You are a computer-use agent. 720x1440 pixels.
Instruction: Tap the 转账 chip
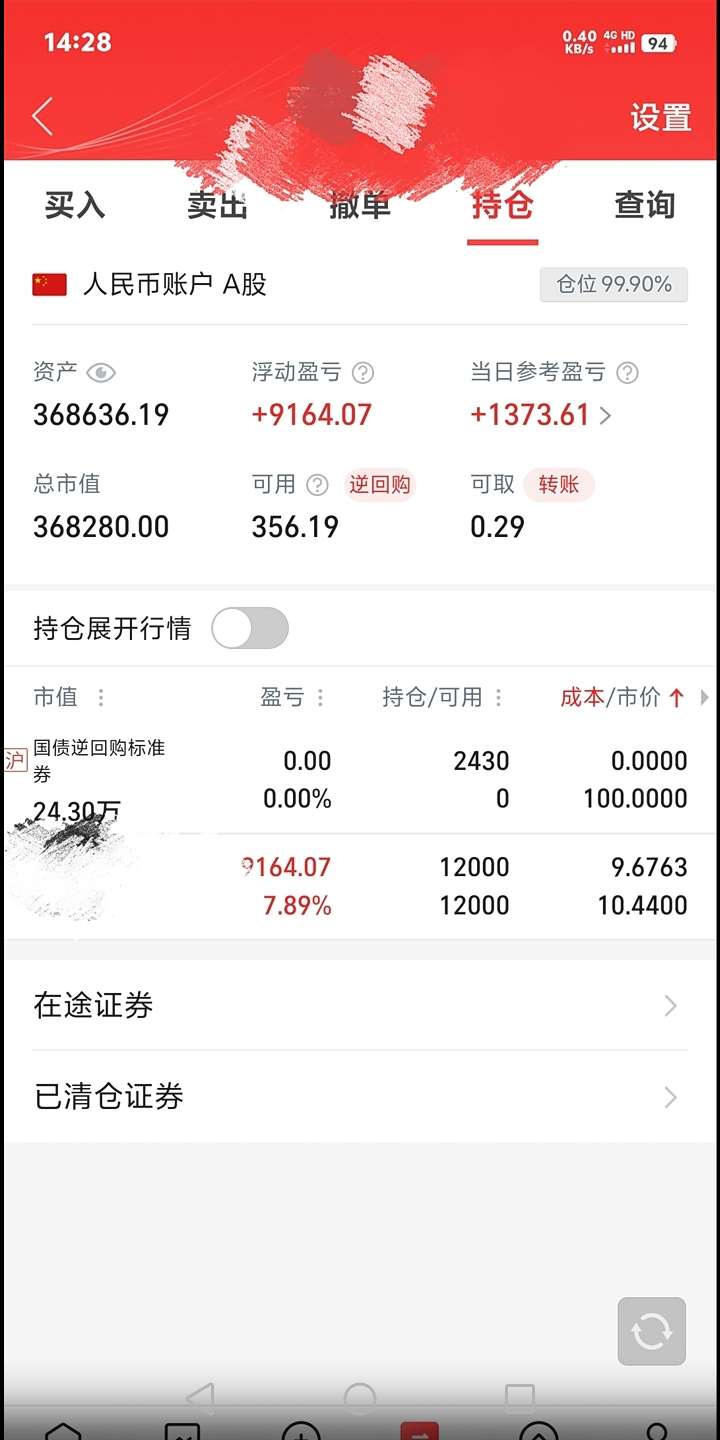559,485
